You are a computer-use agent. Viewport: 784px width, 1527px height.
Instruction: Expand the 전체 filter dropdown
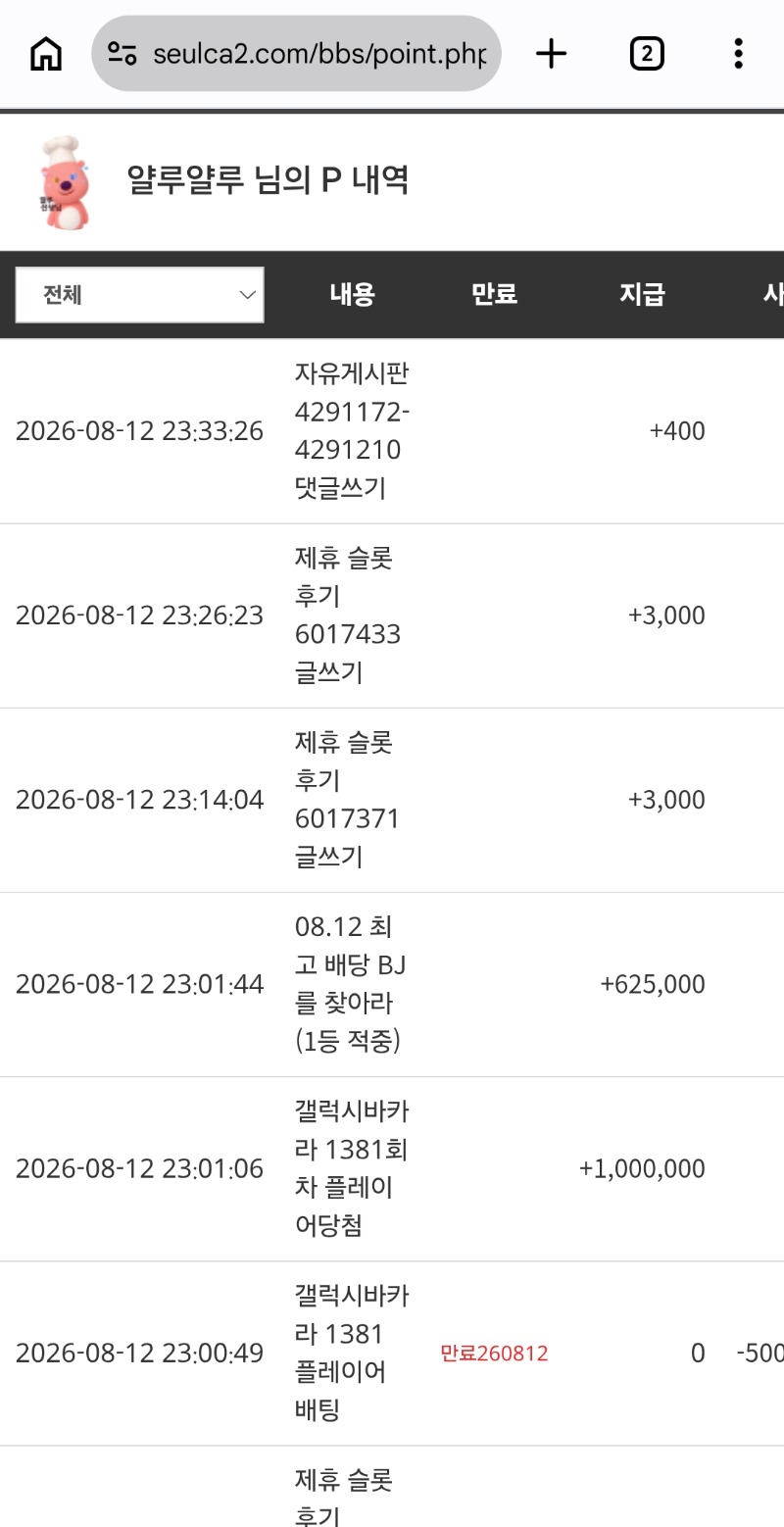[139, 295]
